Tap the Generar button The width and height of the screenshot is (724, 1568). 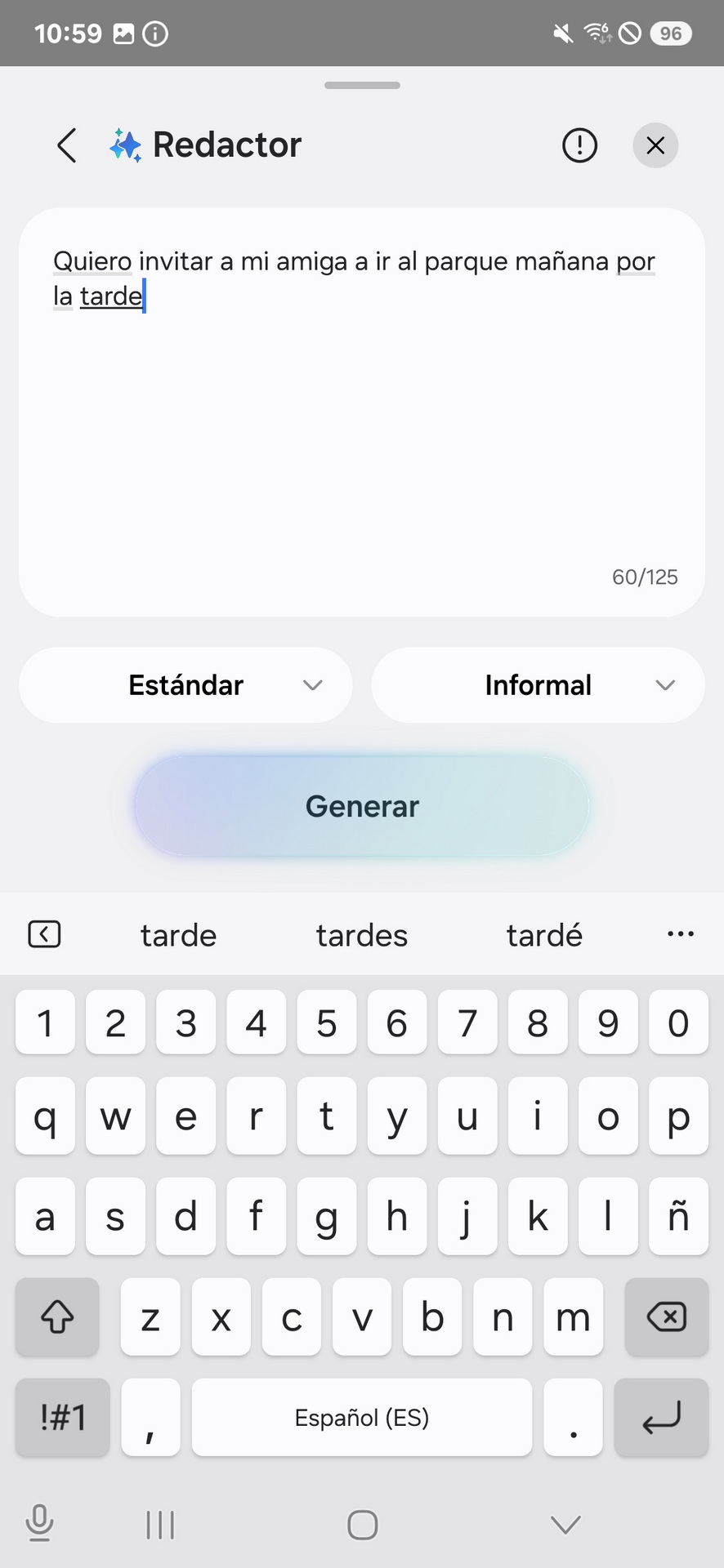(x=362, y=806)
